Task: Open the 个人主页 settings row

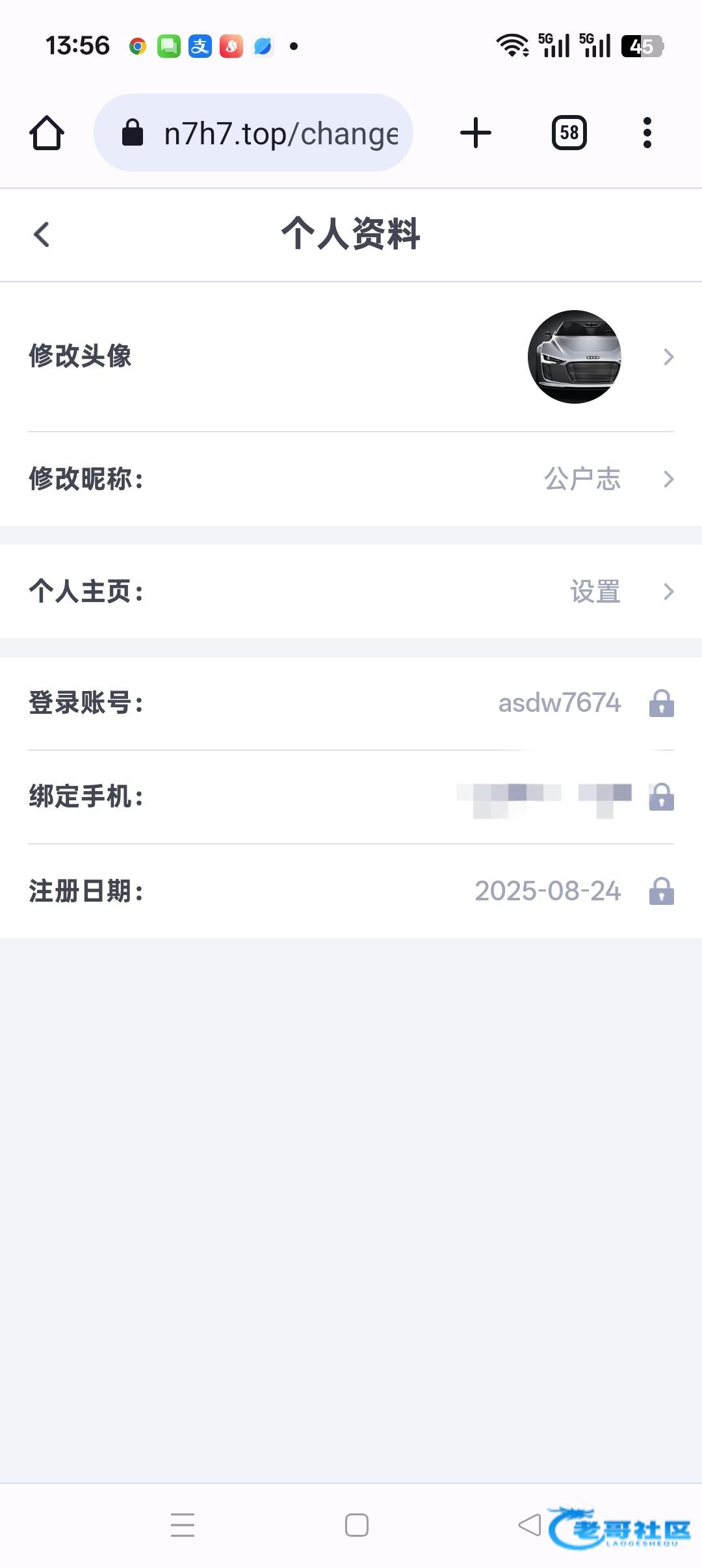Action: [351, 592]
